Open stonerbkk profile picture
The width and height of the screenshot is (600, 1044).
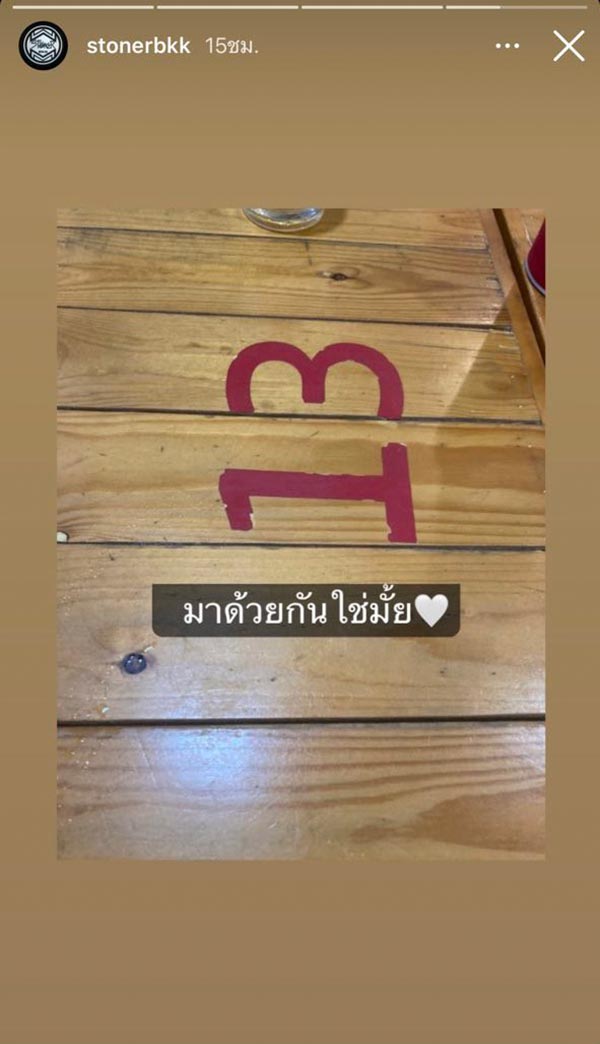[43, 46]
